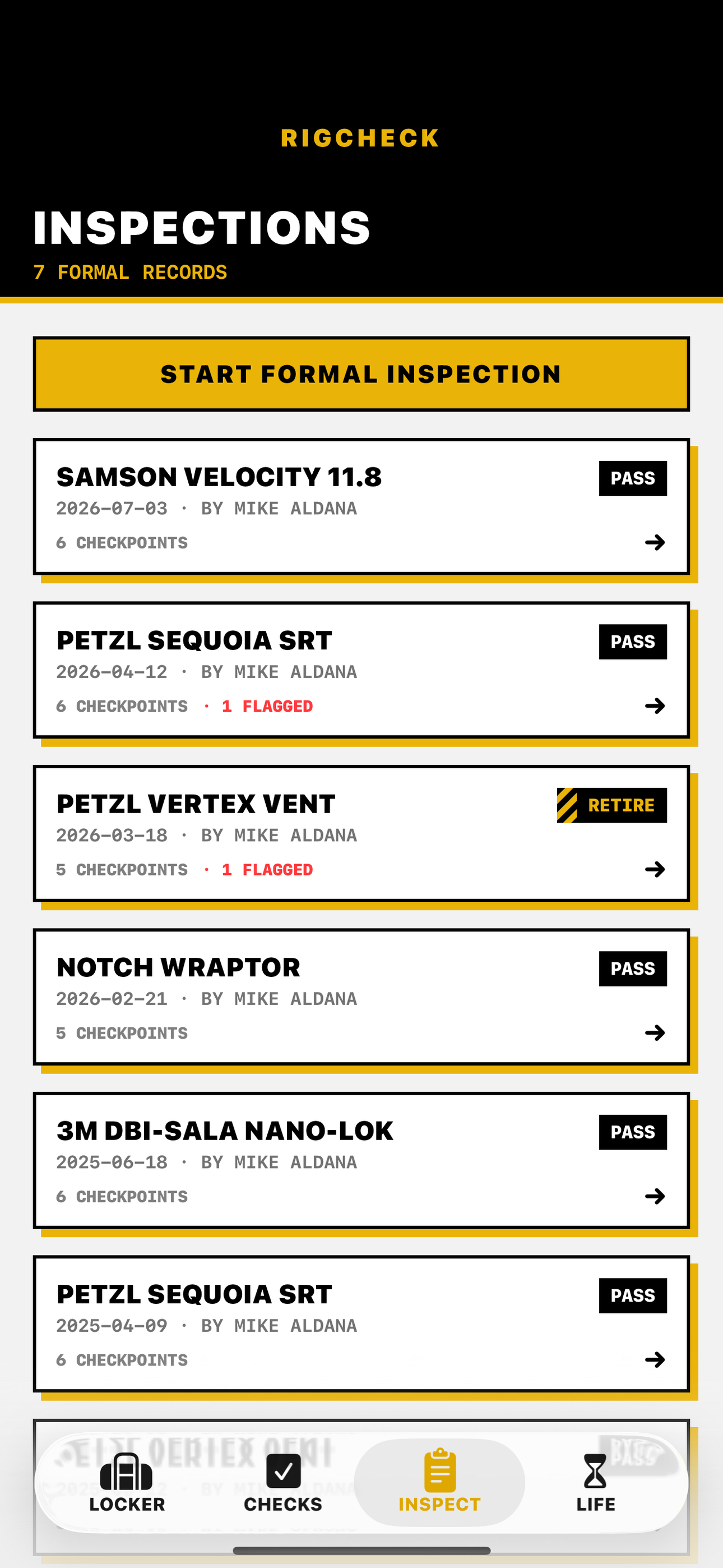The image size is (723, 1568).
Task: Select the Inspect tab
Action: 439,1483
